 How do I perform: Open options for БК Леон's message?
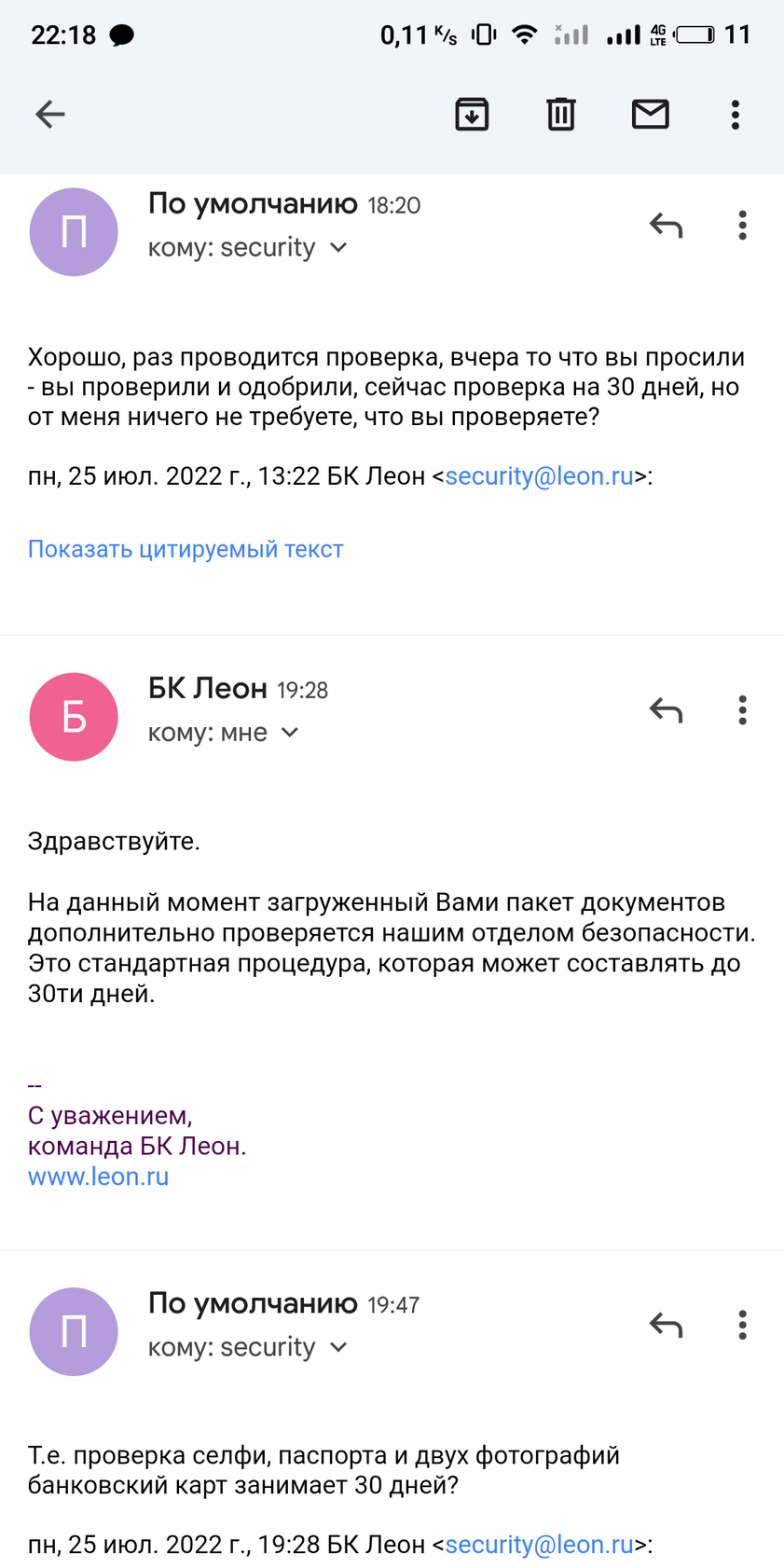click(742, 710)
